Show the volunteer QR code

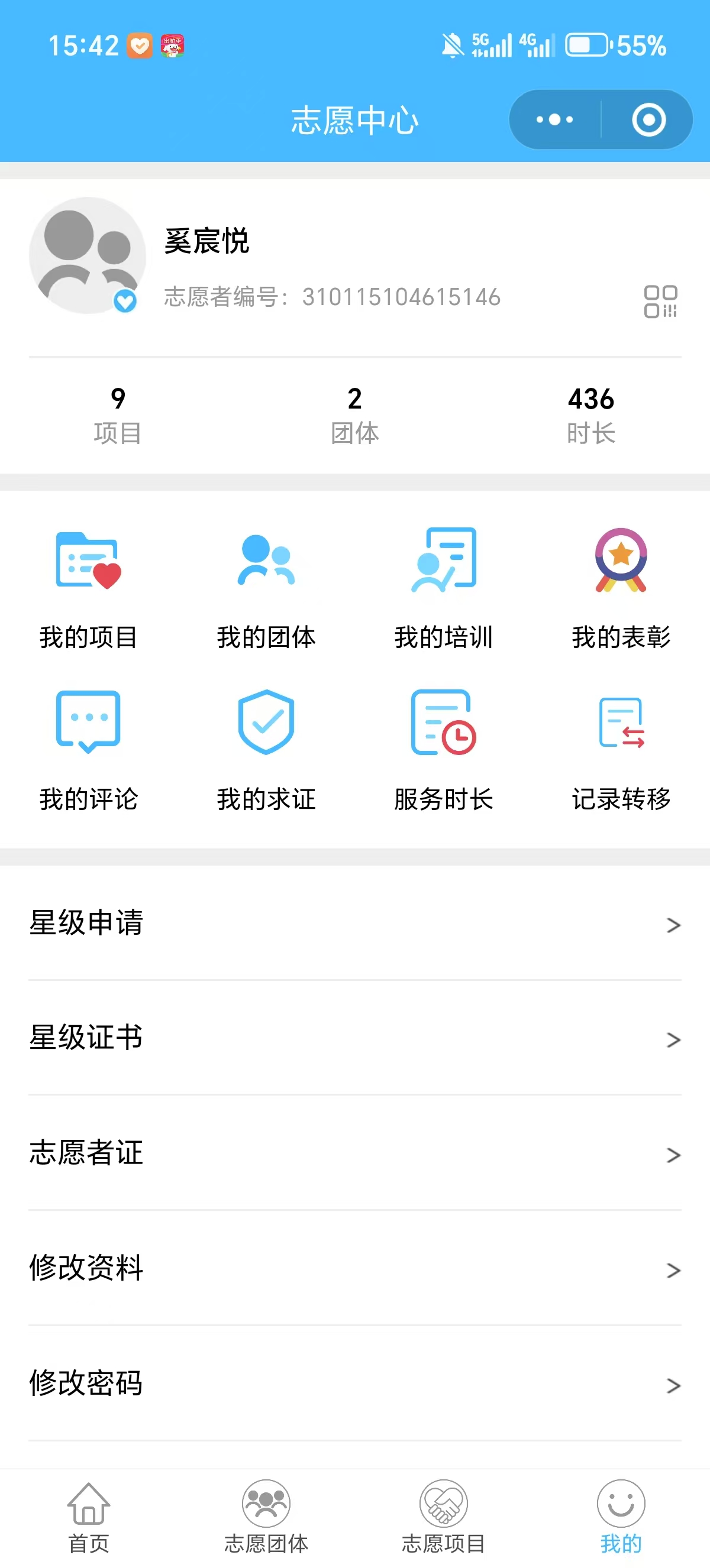661,302
